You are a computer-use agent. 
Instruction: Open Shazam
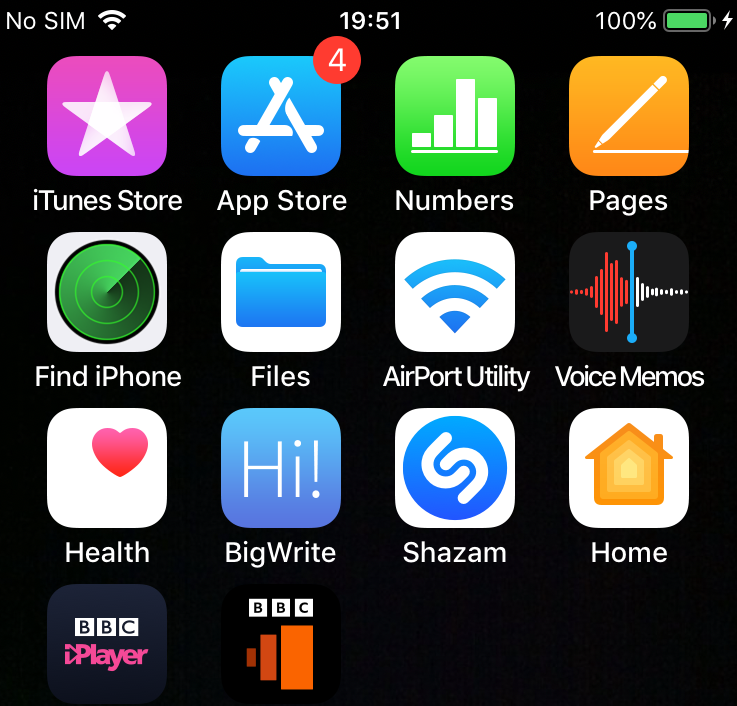pyautogui.click(x=455, y=468)
